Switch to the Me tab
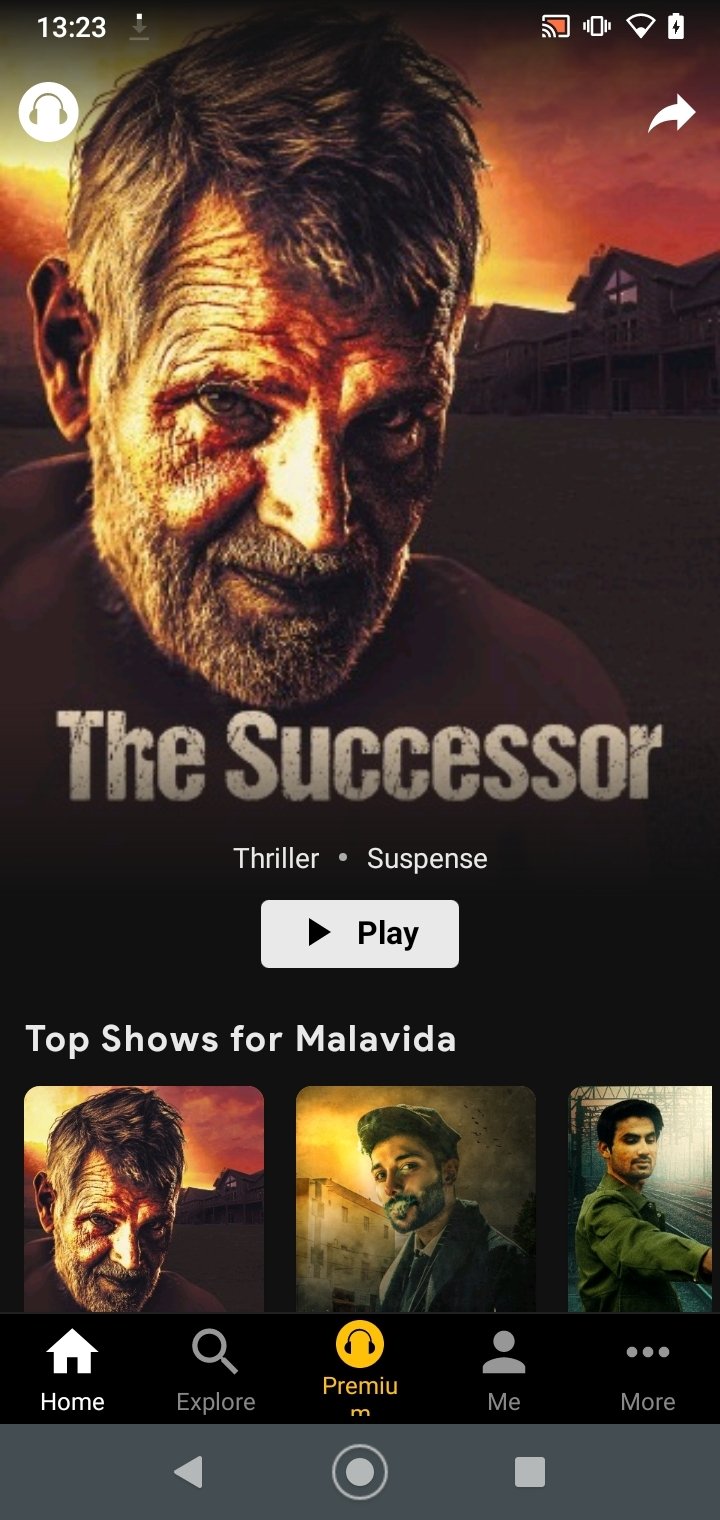 click(x=504, y=1370)
